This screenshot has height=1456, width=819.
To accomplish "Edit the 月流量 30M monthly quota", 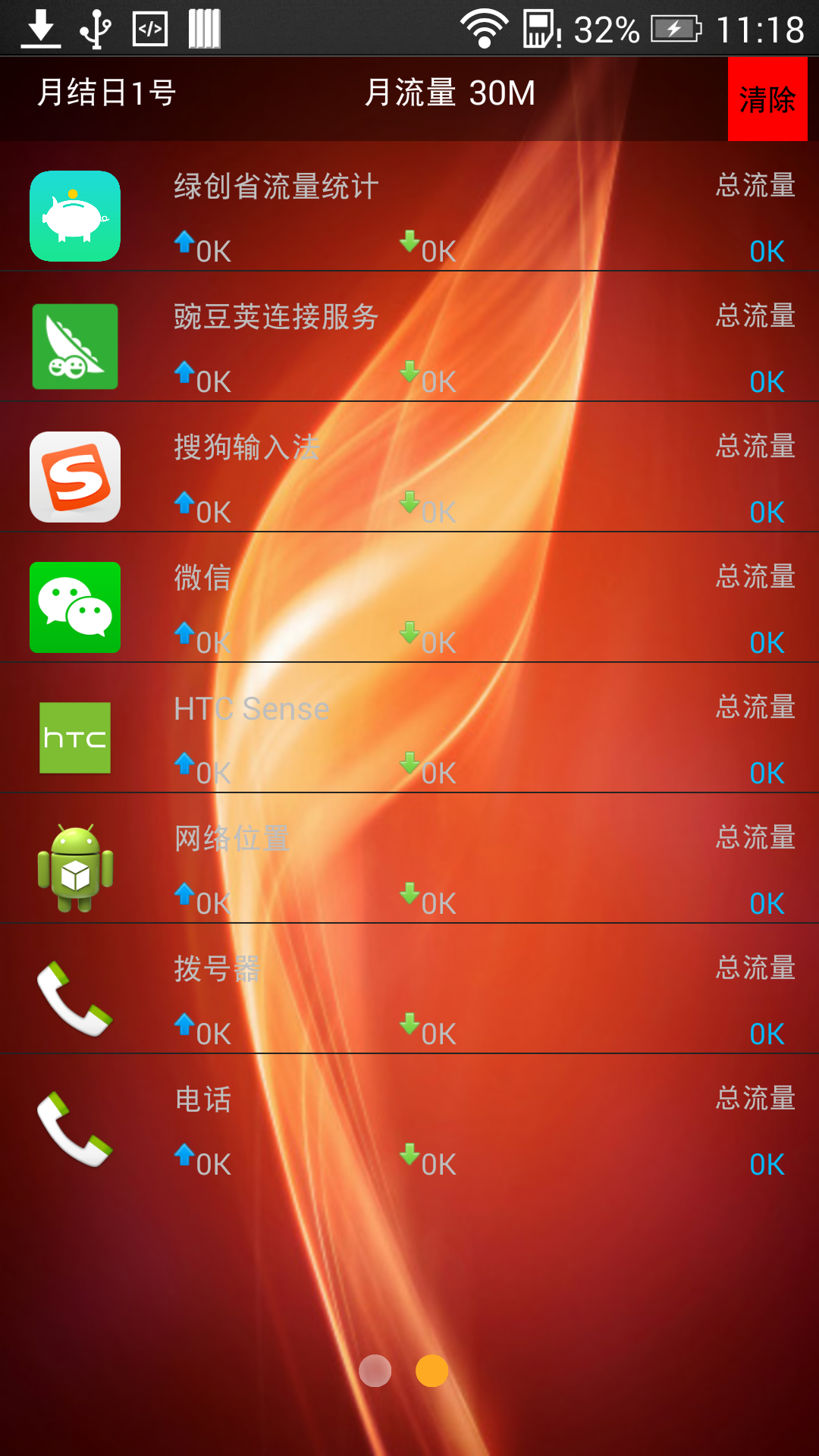I will pos(450,93).
